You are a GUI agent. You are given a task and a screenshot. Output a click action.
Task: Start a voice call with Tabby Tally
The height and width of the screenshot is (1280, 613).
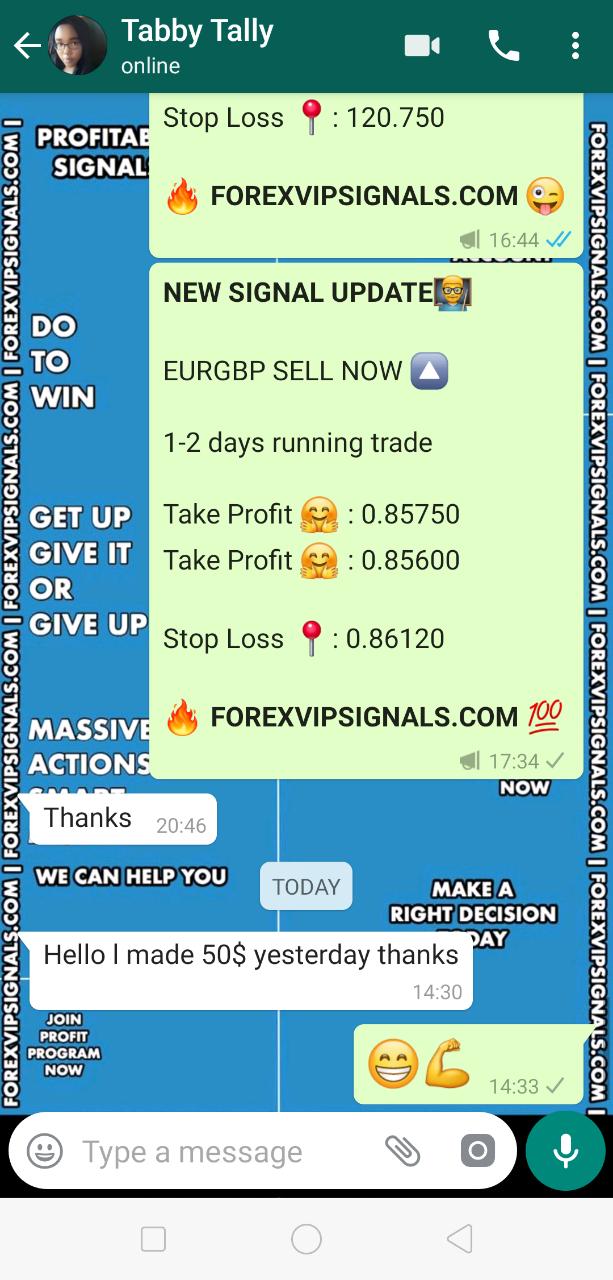(503, 46)
